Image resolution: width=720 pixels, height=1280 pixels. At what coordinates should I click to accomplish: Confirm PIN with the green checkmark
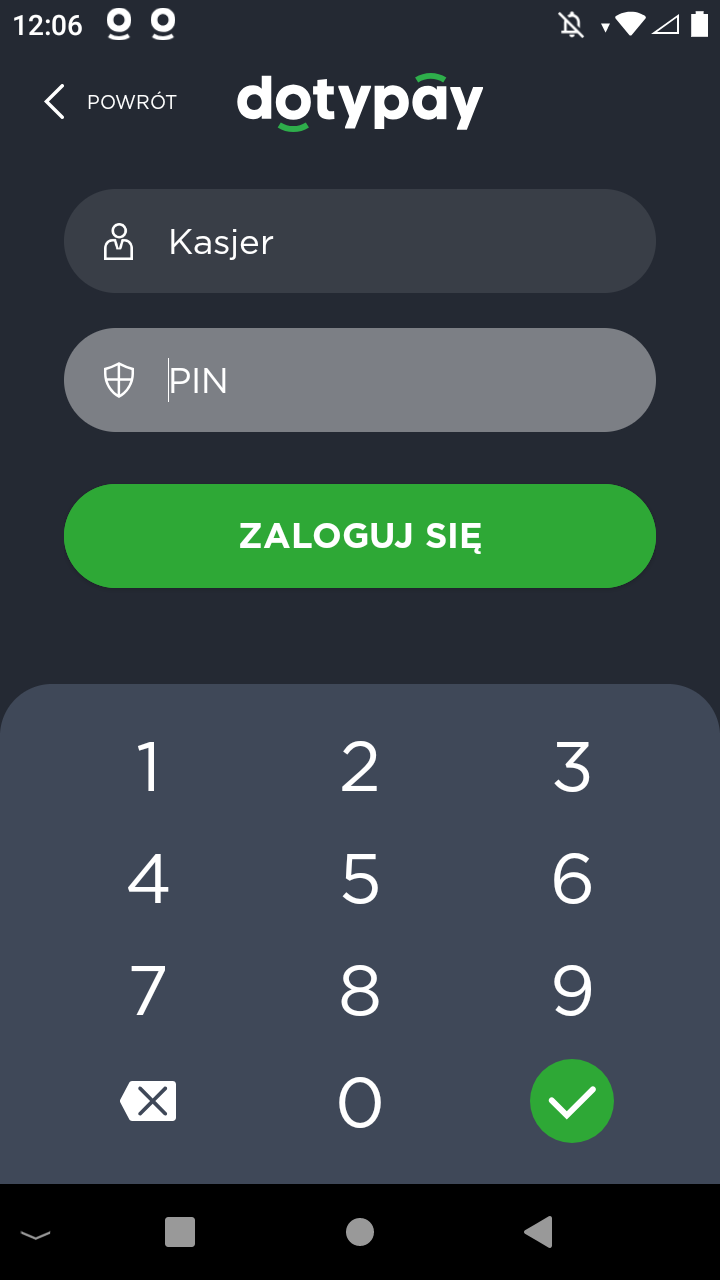coord(572,1101)
